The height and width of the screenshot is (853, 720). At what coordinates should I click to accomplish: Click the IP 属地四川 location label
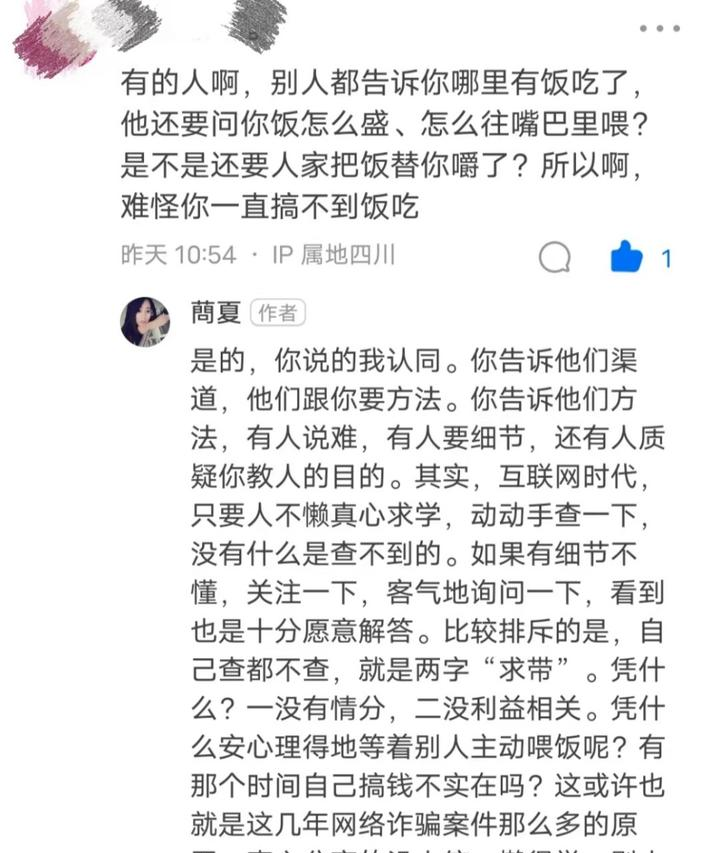coord(328,254)
